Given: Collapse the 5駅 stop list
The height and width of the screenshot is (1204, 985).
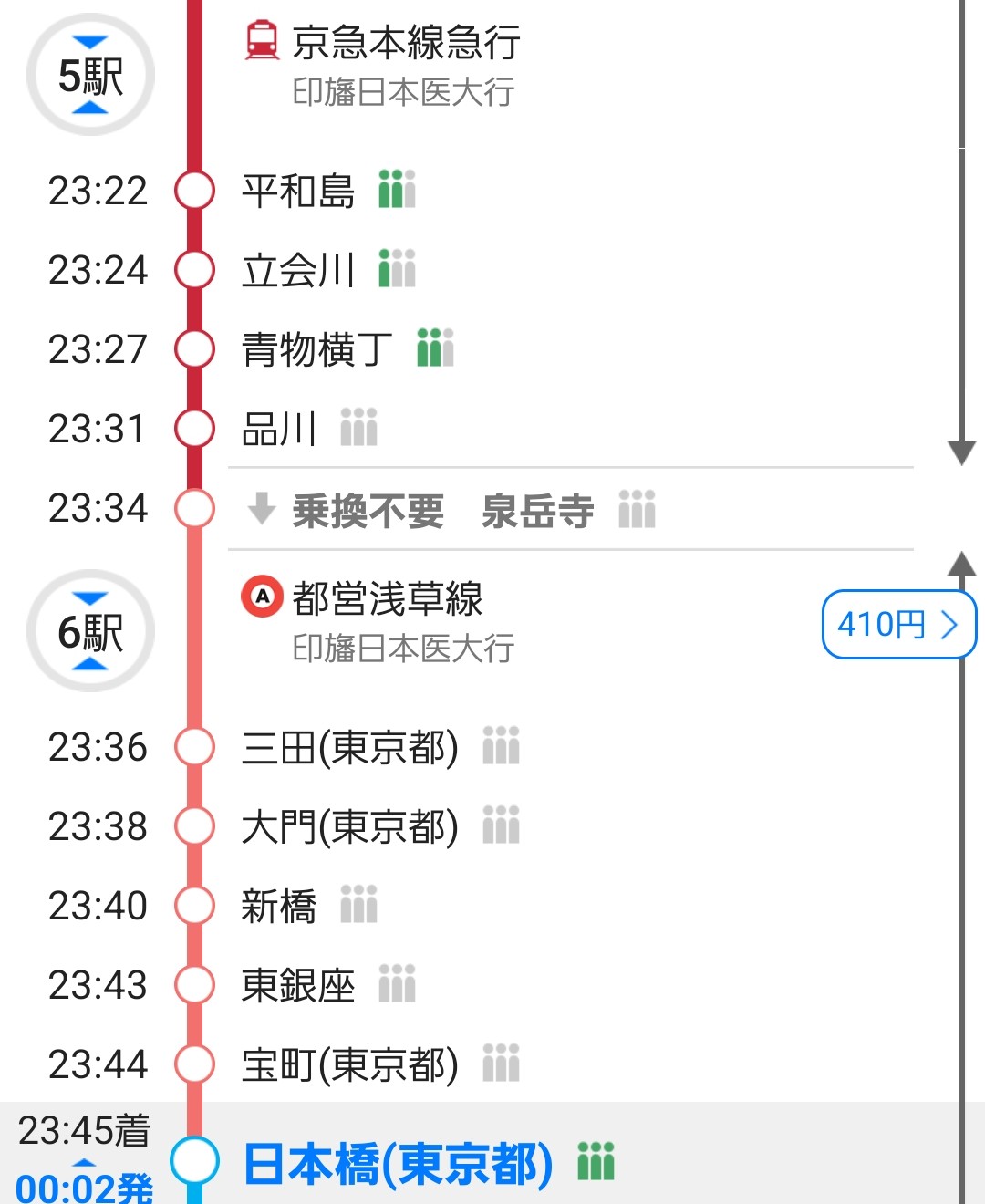Looking at the screenshot, I should (x=90, y=75).
